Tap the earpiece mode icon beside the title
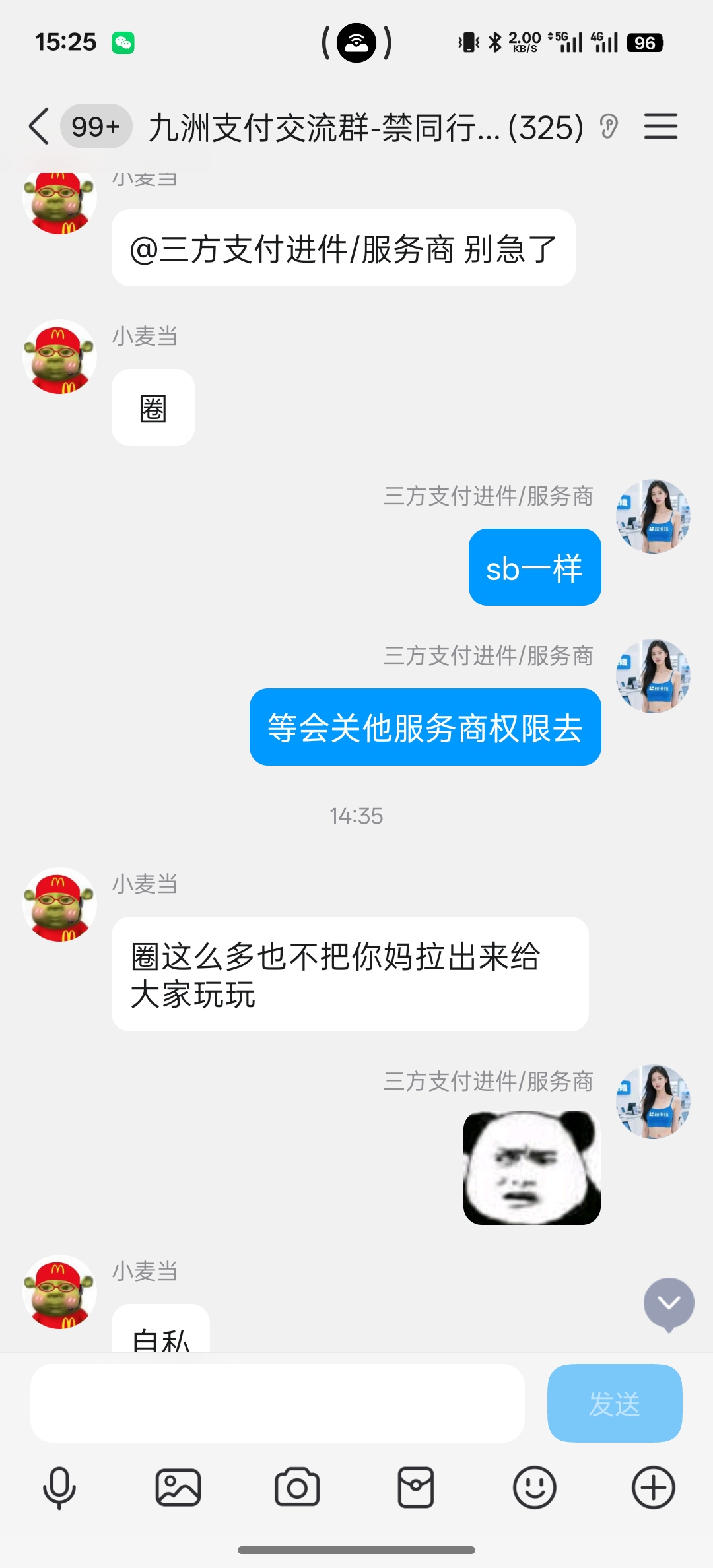The image size is (713, 1568). (x=609, y=126)
